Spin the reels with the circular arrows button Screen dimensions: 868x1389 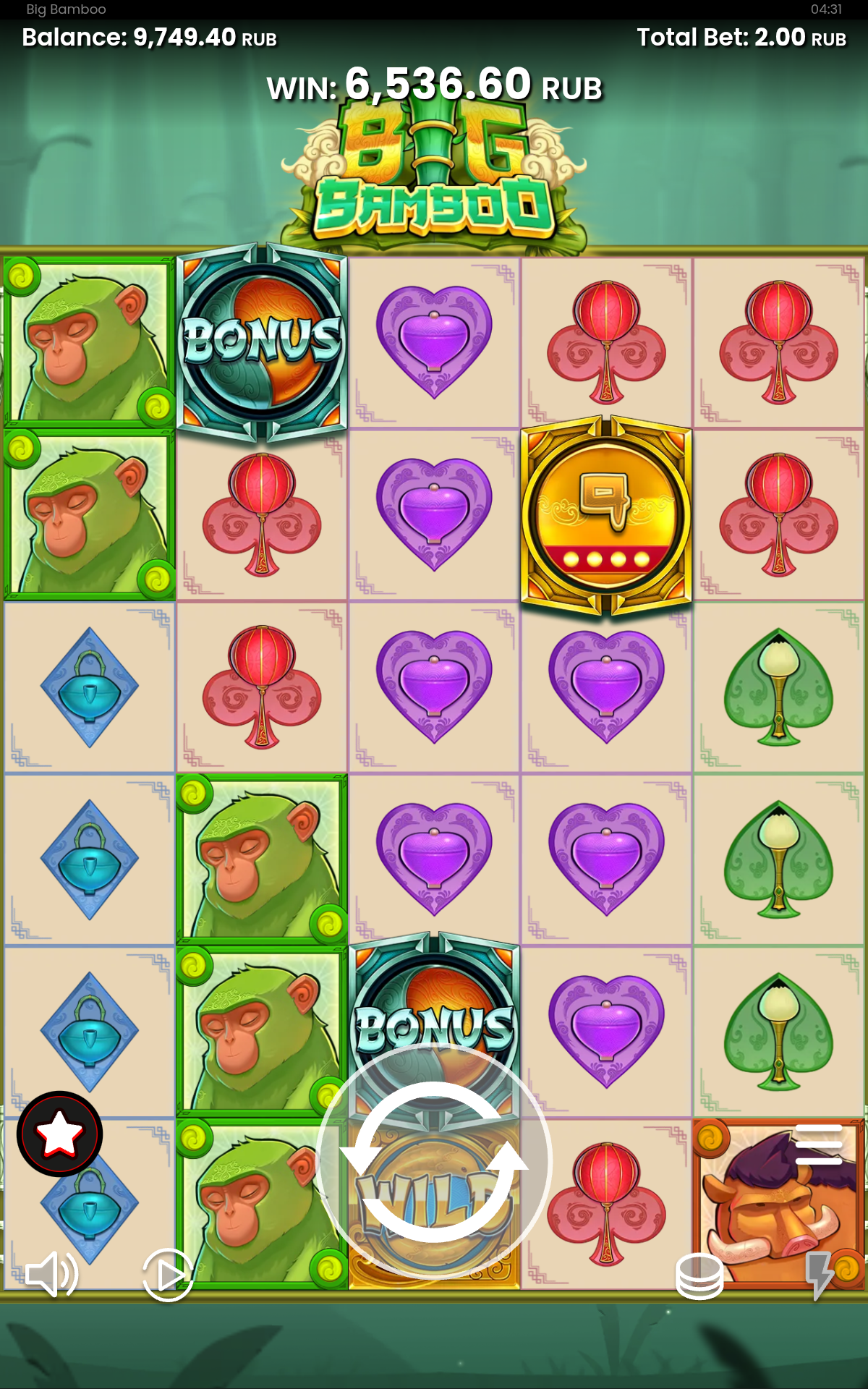coord(434,1161)
